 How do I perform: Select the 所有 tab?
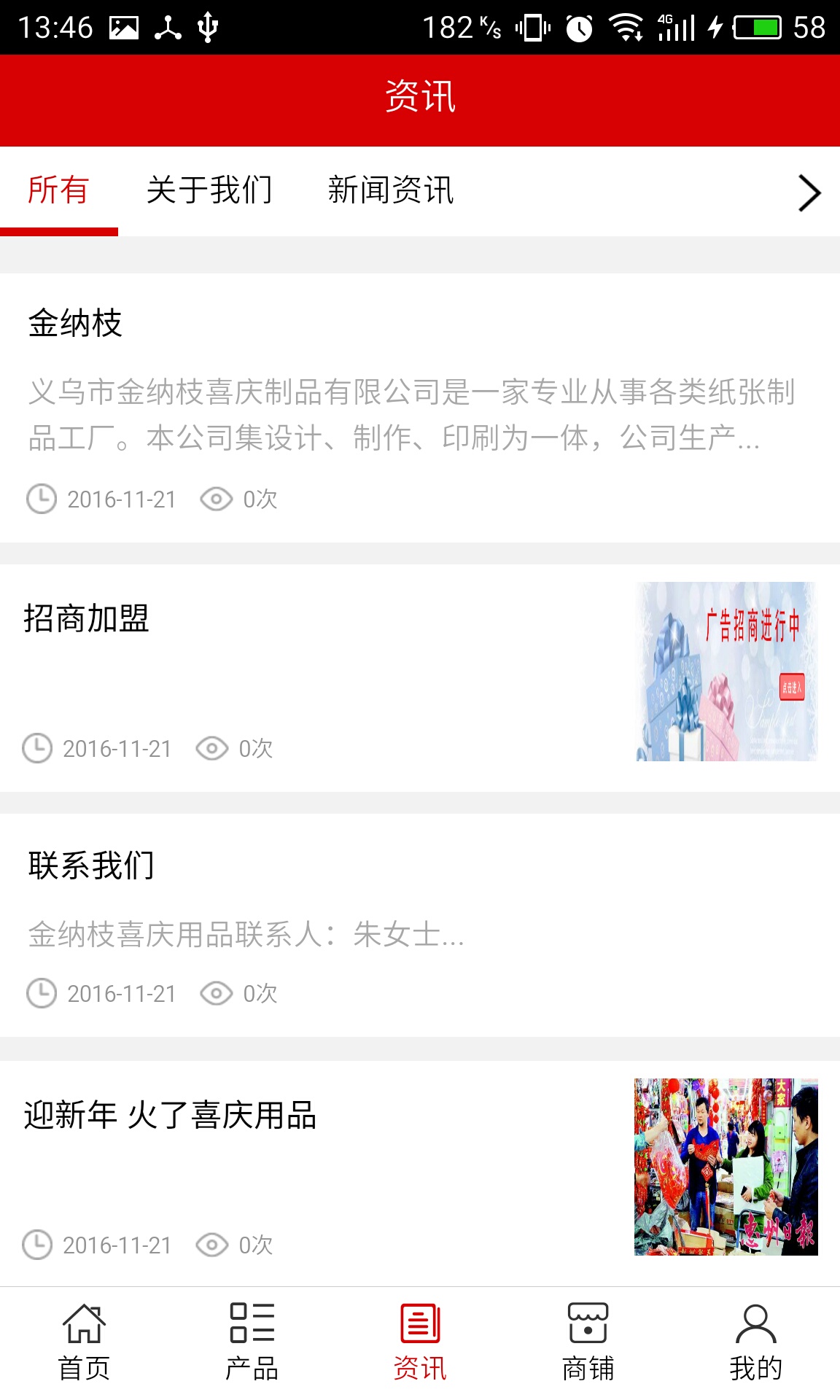(x=58, y=191)
